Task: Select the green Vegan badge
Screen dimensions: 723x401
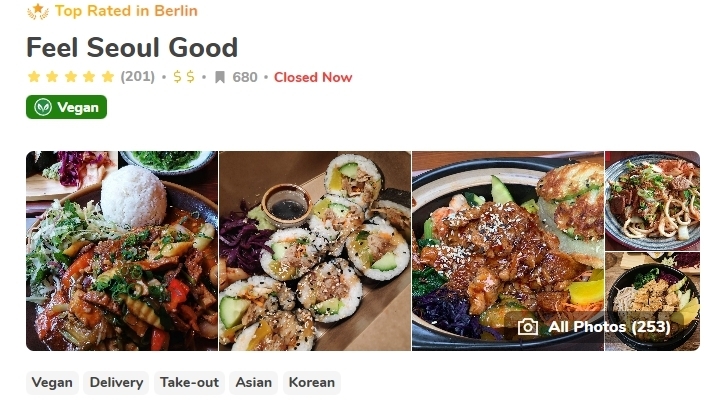Action: 66,107
